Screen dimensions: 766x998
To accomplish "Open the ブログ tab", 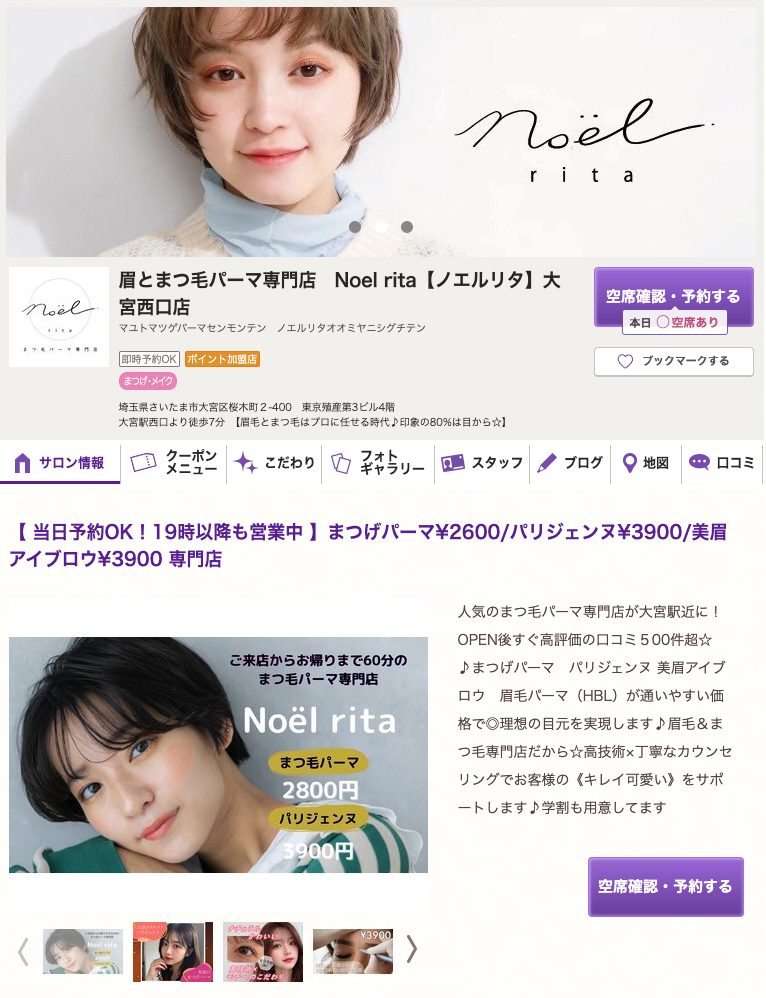I will point(570,463).
